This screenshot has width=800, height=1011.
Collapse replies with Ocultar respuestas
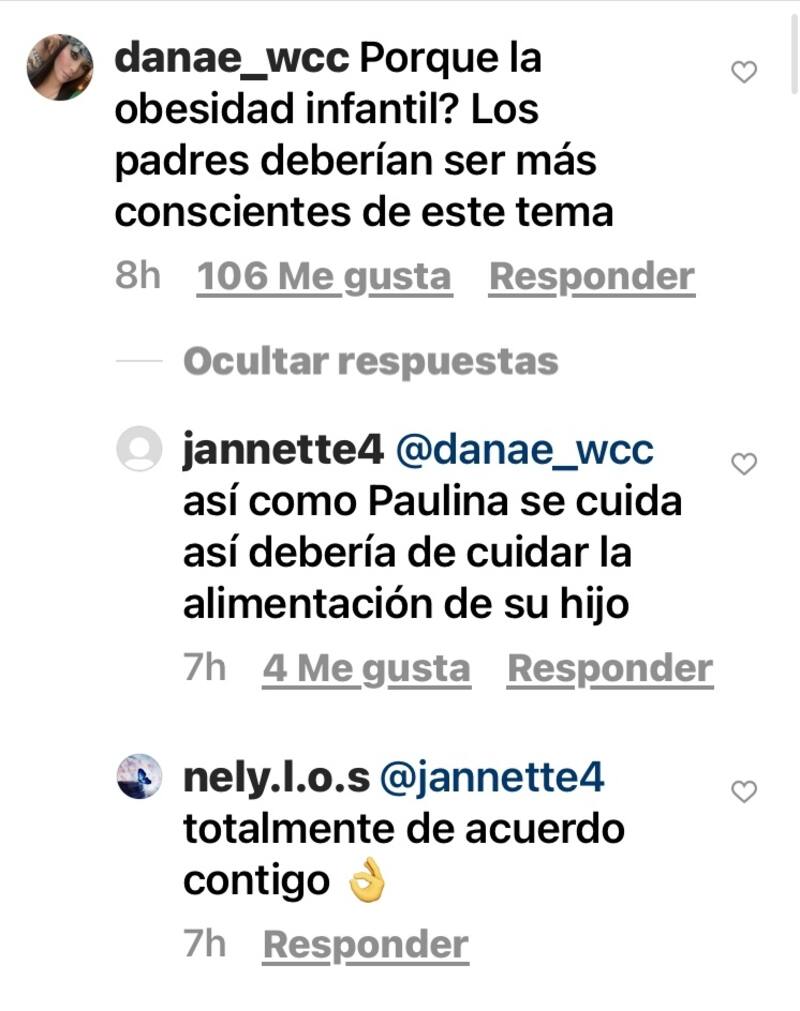(370, 361)
